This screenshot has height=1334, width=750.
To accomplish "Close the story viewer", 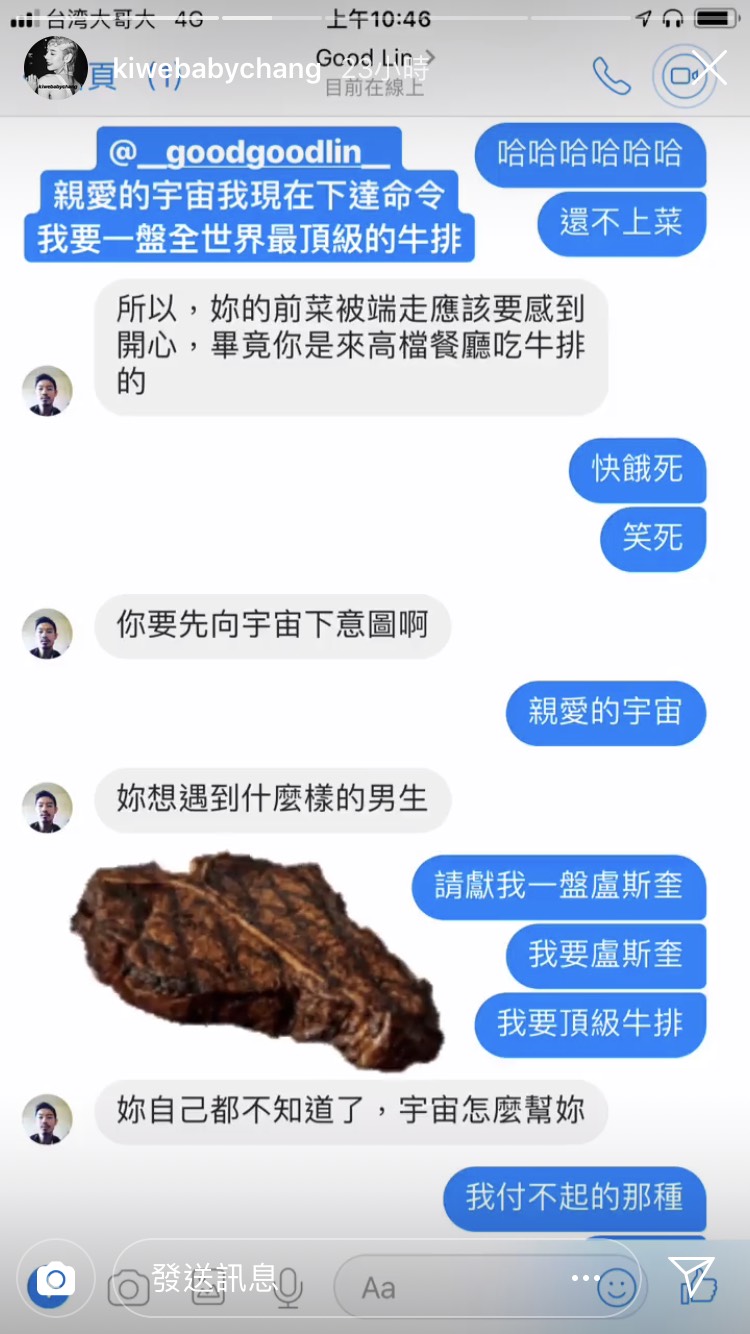I will click(711, 68).
